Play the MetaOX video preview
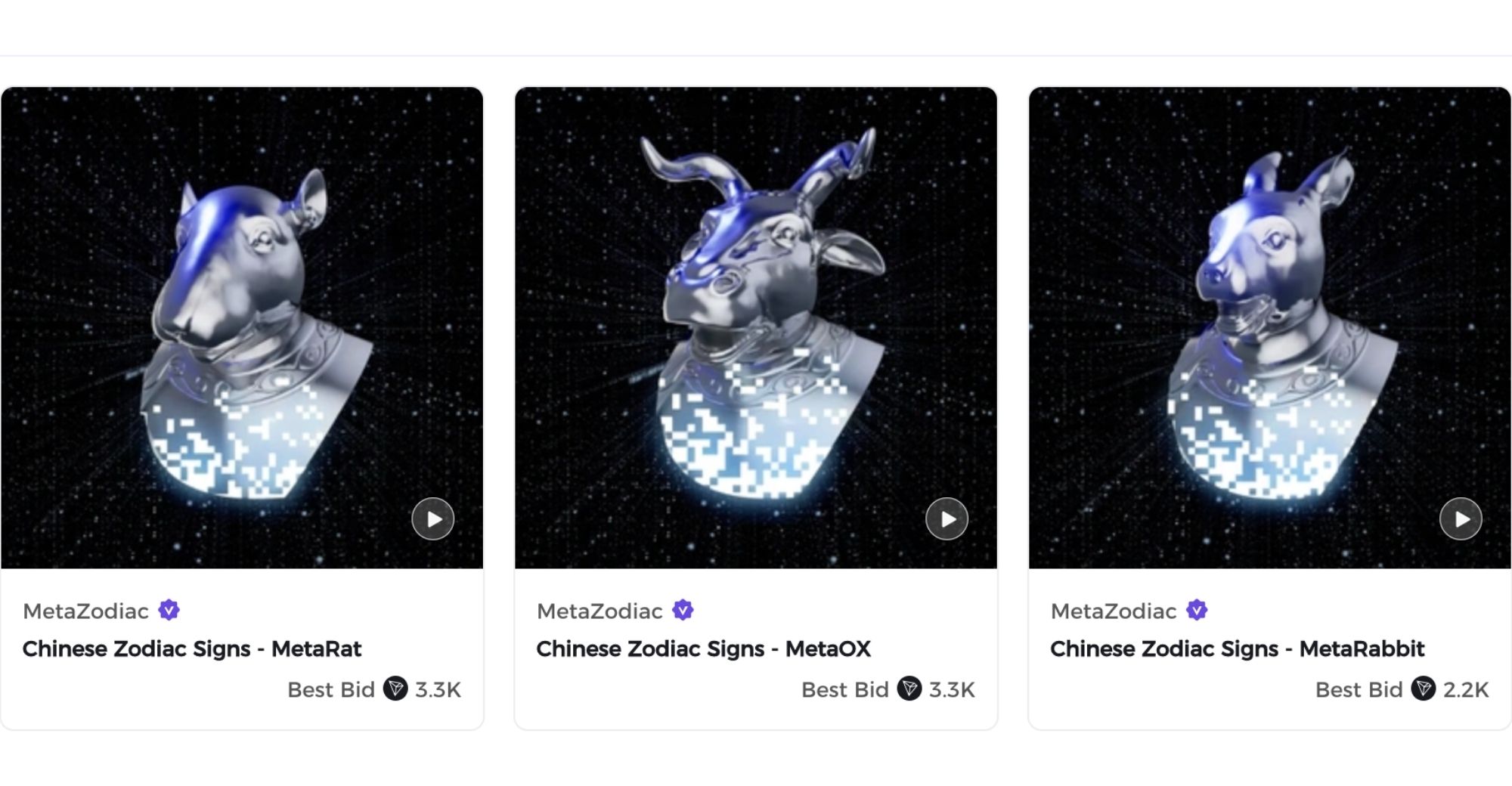 tap(947, 519)
